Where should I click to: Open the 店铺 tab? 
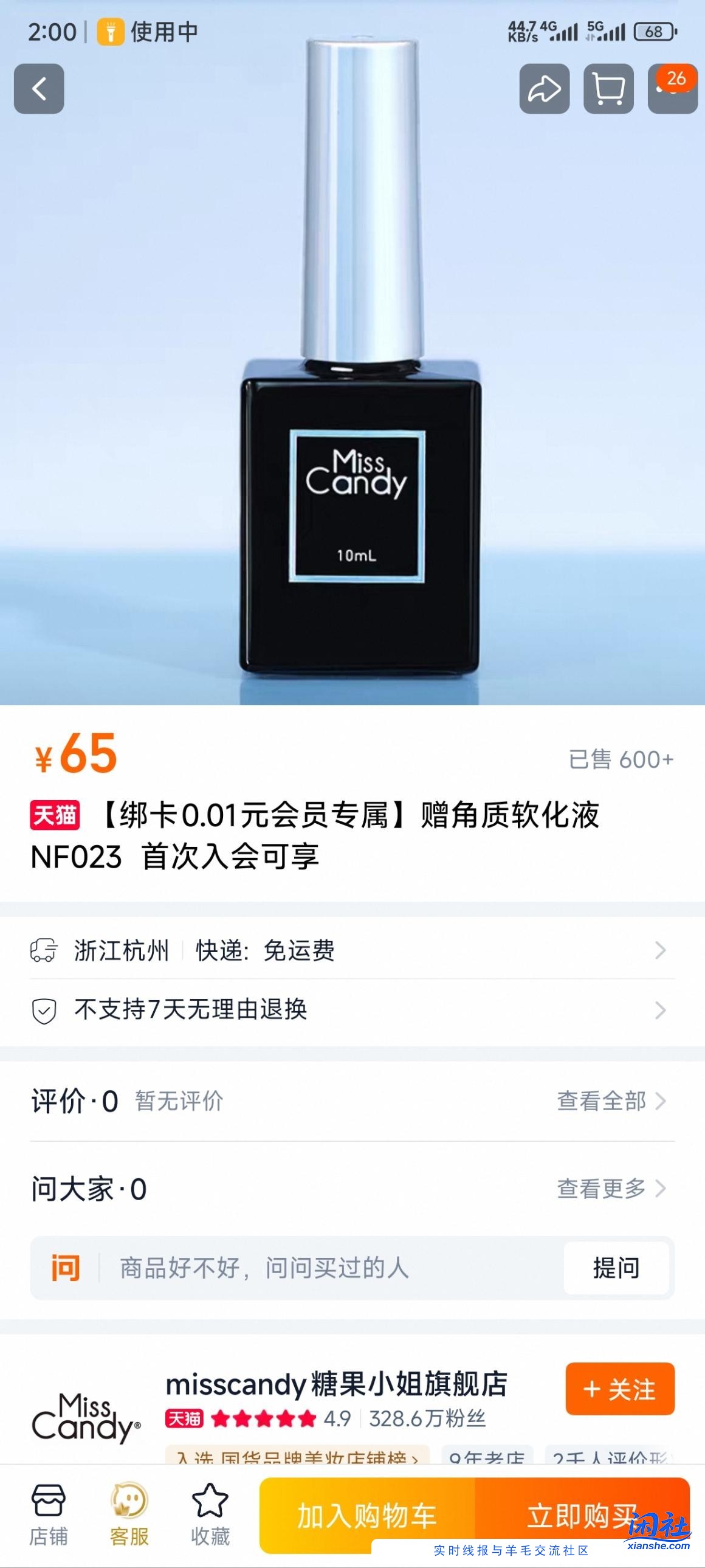coord(49,1514)
